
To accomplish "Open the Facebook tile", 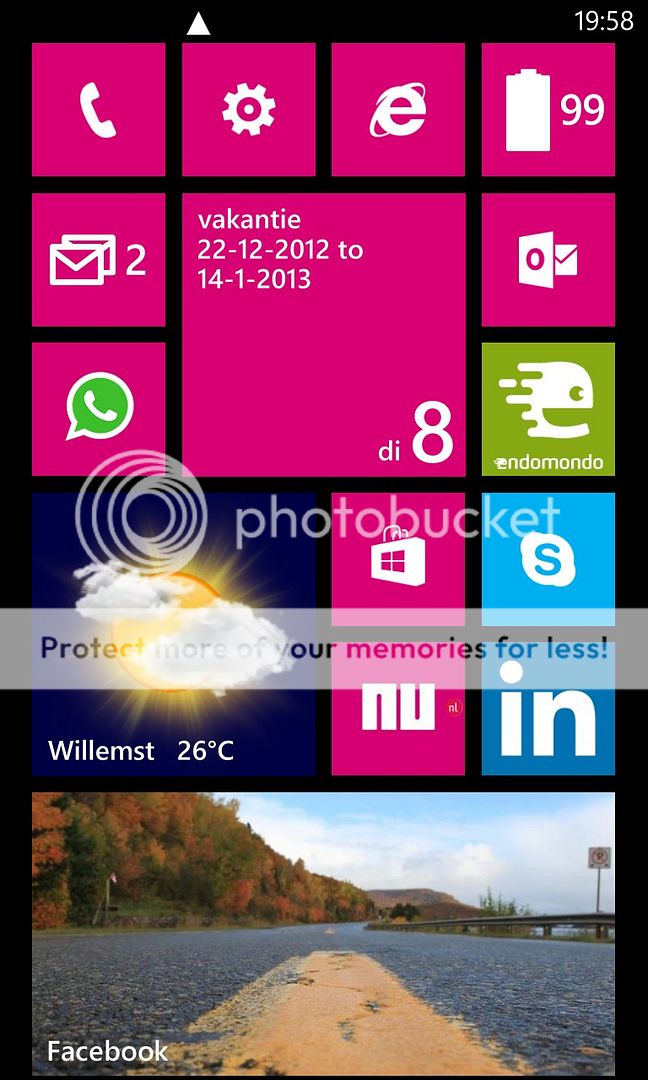I will (x=323, y=934).
